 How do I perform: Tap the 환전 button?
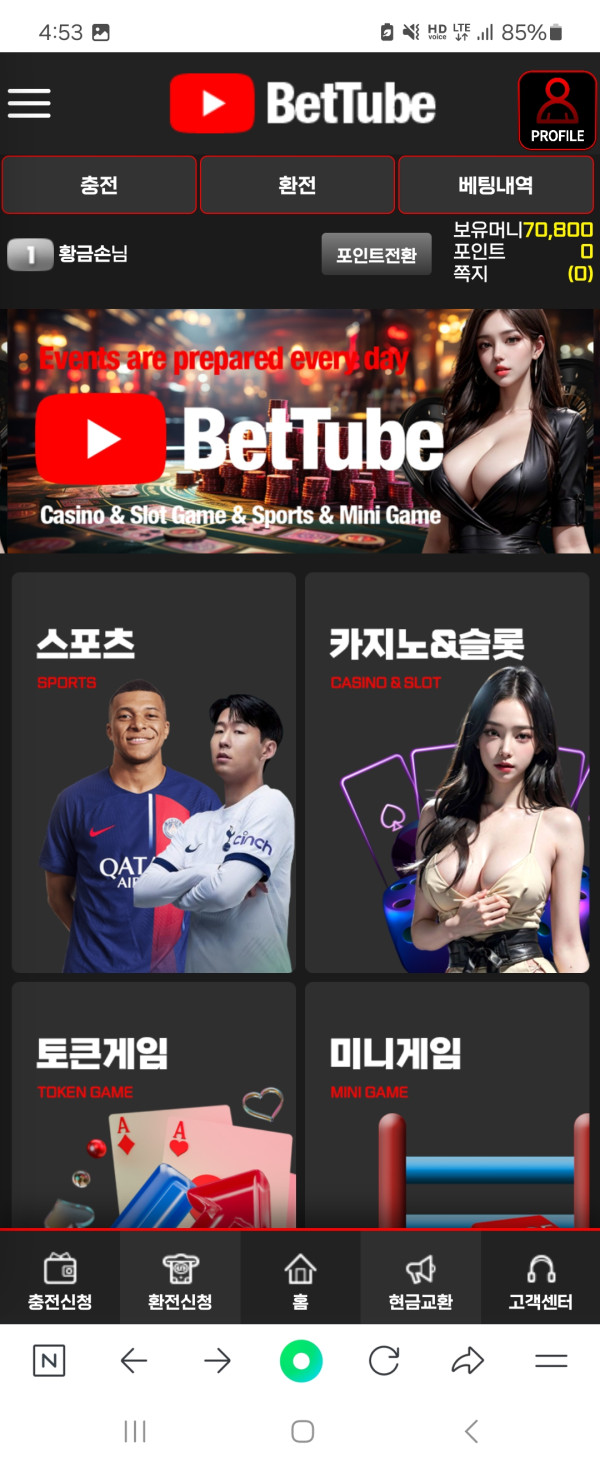(x=297, y=185)
